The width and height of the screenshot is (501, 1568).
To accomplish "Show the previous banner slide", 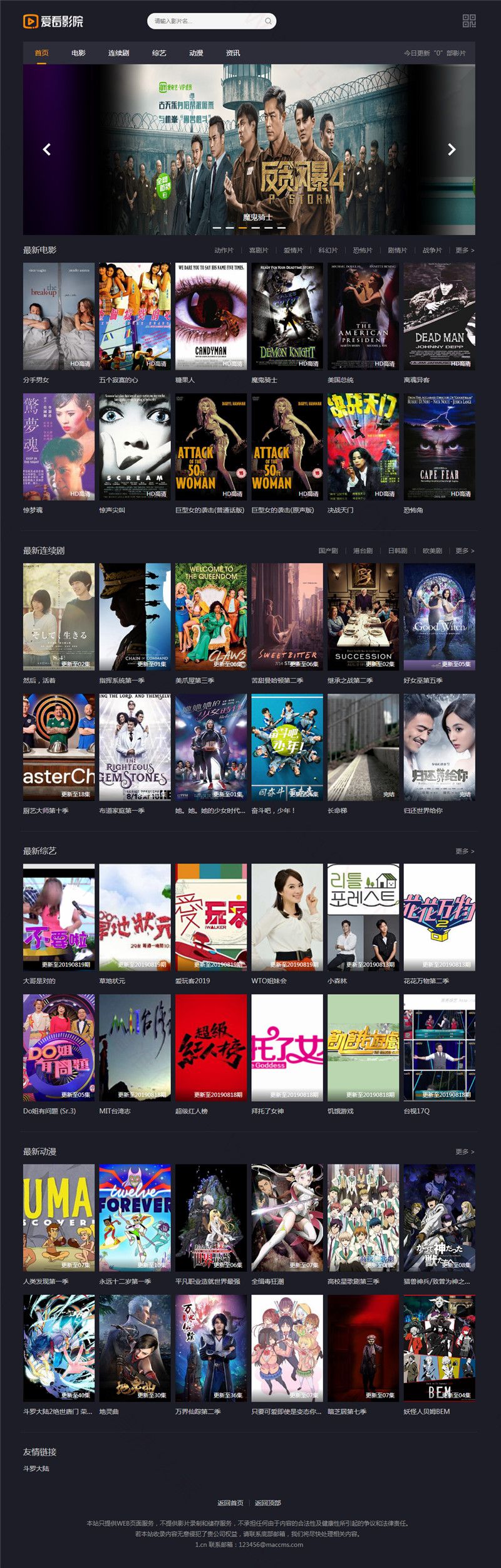I will 46,149.
